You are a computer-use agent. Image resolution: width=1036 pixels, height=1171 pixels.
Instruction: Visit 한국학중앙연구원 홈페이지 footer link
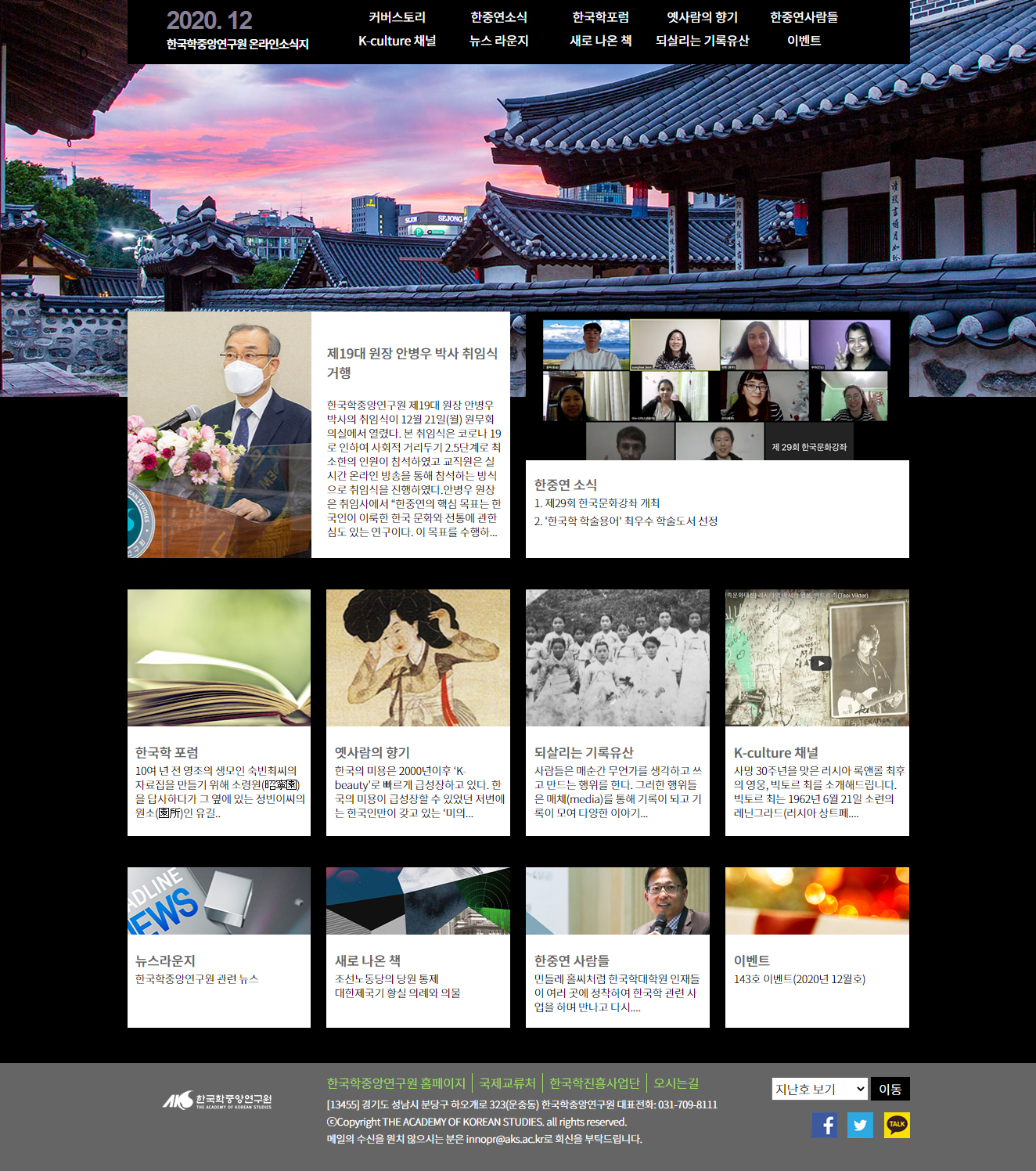(396, 1083)
